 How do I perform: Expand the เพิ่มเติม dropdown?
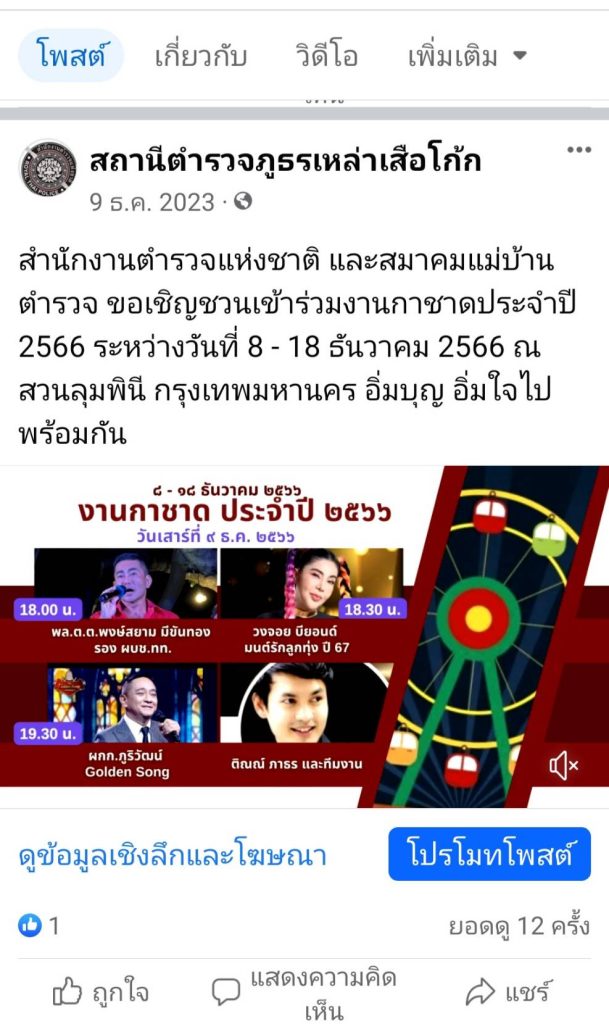coord(466,56)
